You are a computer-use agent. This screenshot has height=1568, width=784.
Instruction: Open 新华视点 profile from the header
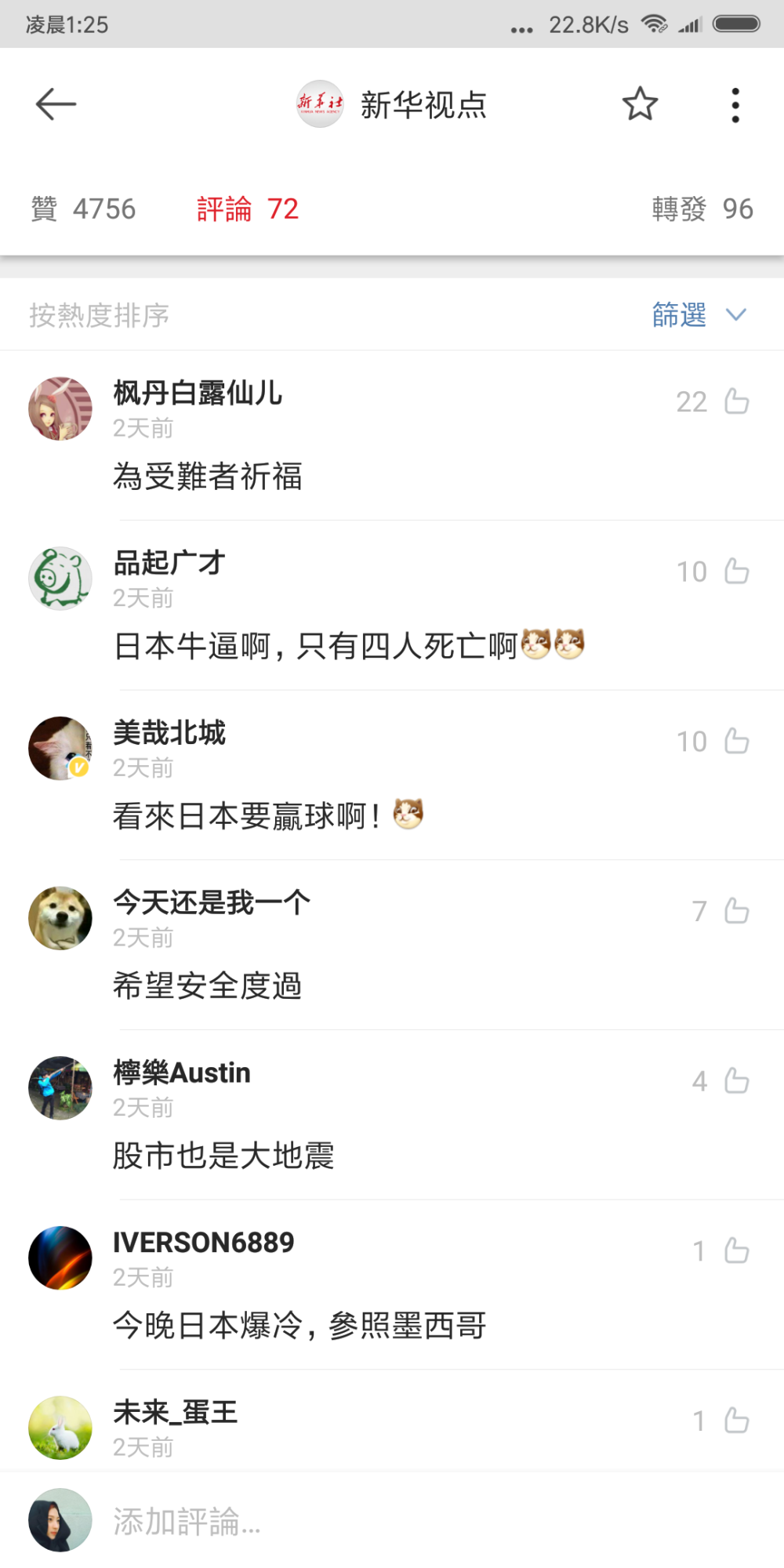[x=392, y=104]
